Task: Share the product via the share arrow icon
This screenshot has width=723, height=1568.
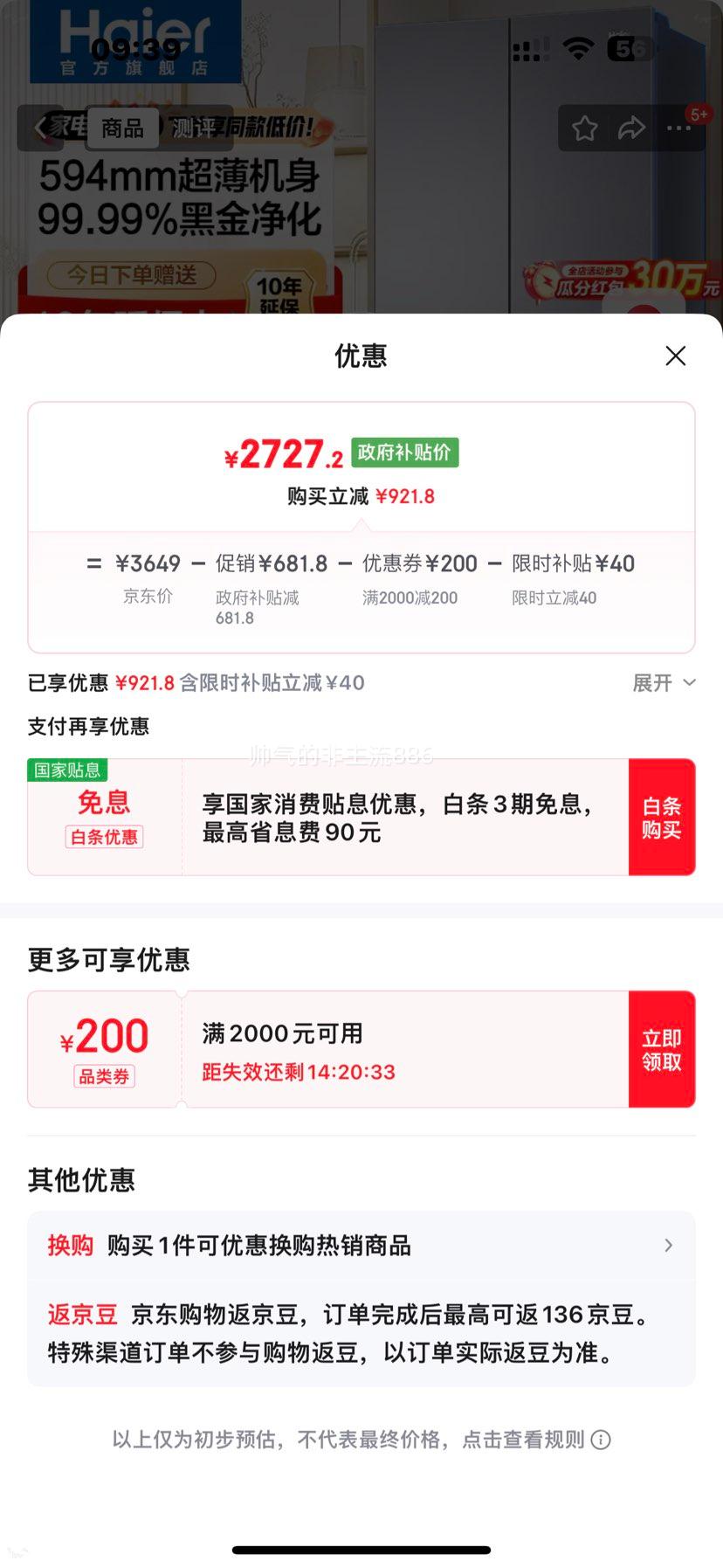Action: (630, 128)
